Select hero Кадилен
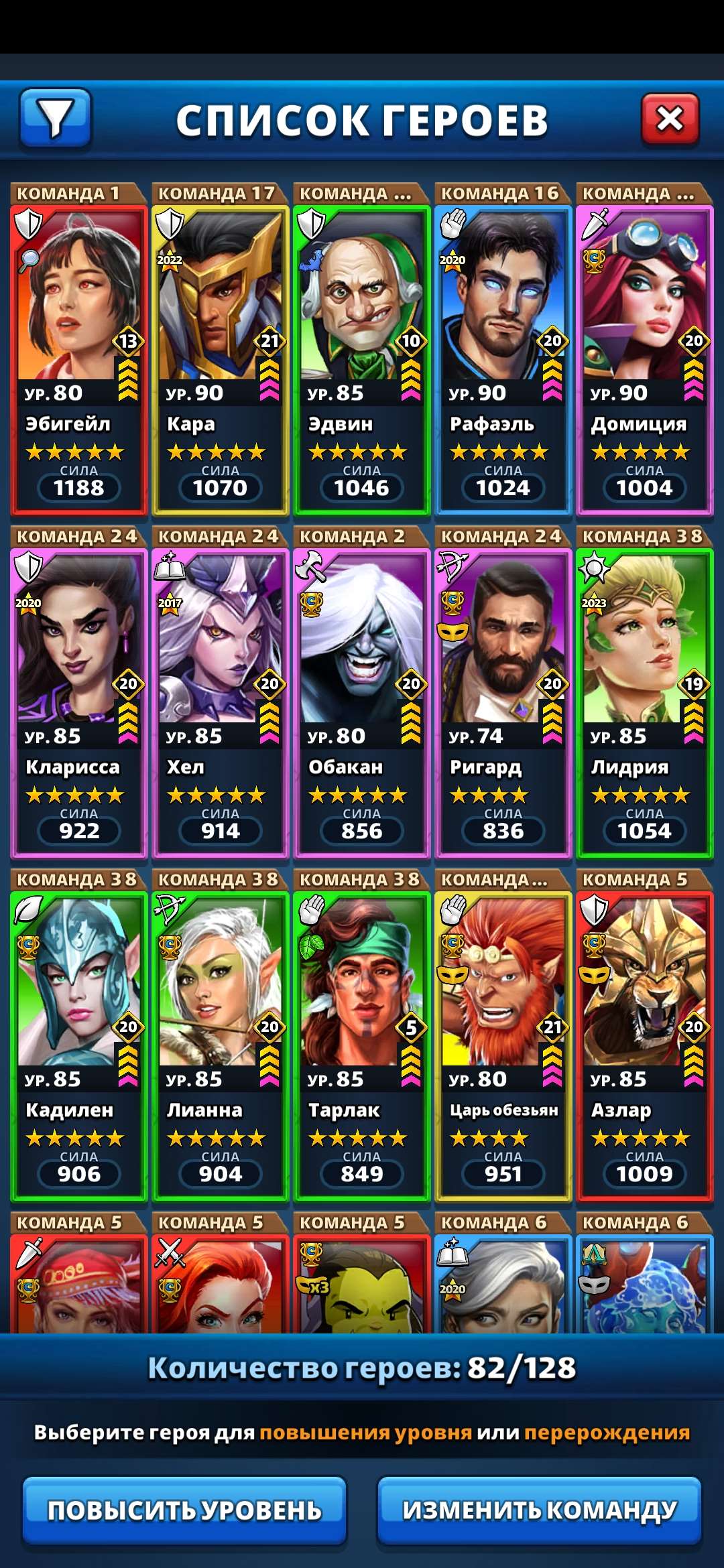 coord(78,1047)
